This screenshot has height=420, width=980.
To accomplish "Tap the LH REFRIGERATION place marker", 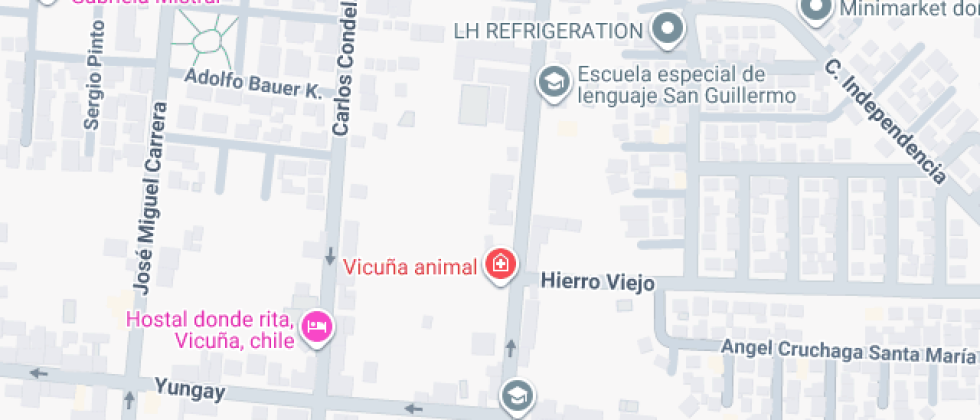I will [667, 29].
